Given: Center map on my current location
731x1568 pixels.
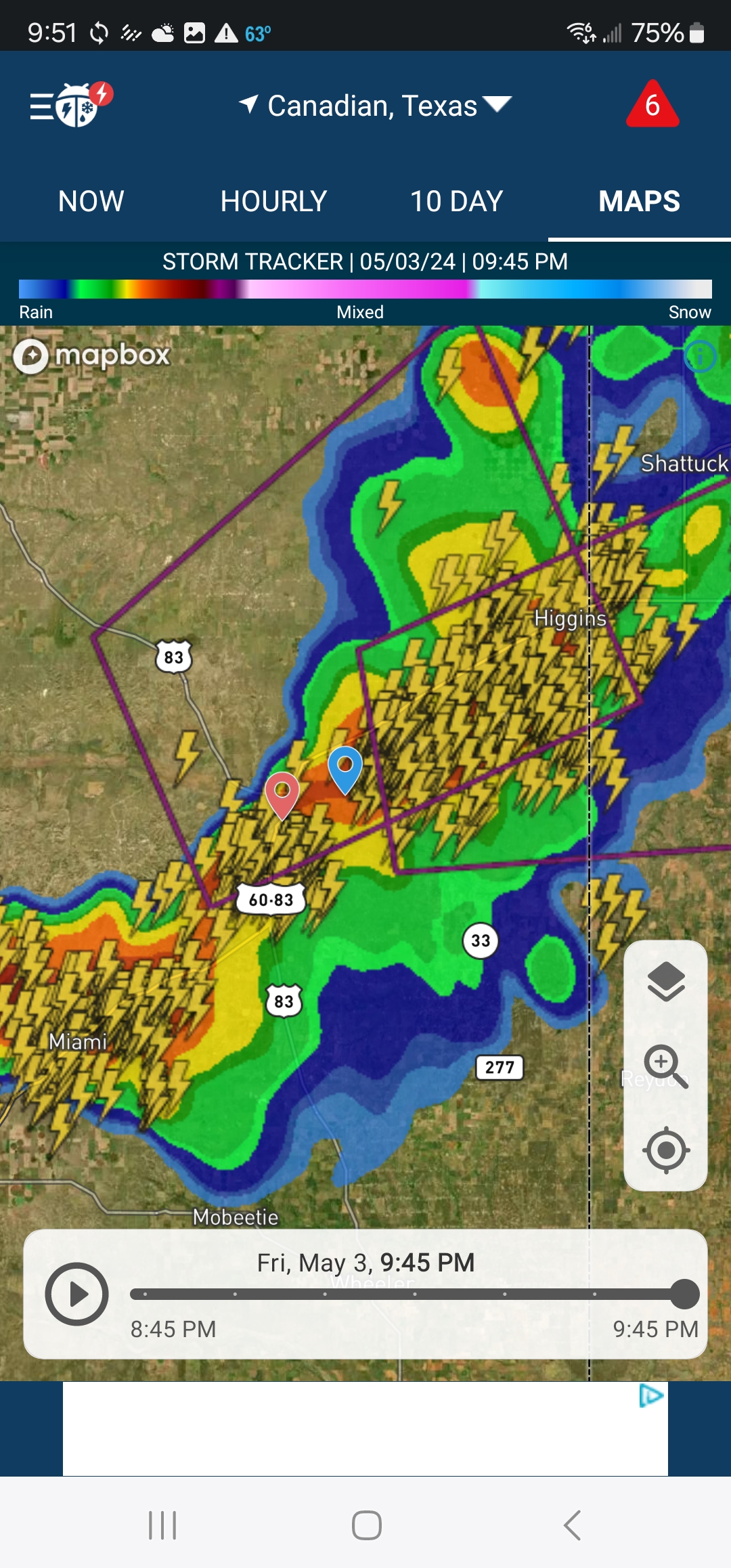Looking at the screenshot, I should point(666,1150).
